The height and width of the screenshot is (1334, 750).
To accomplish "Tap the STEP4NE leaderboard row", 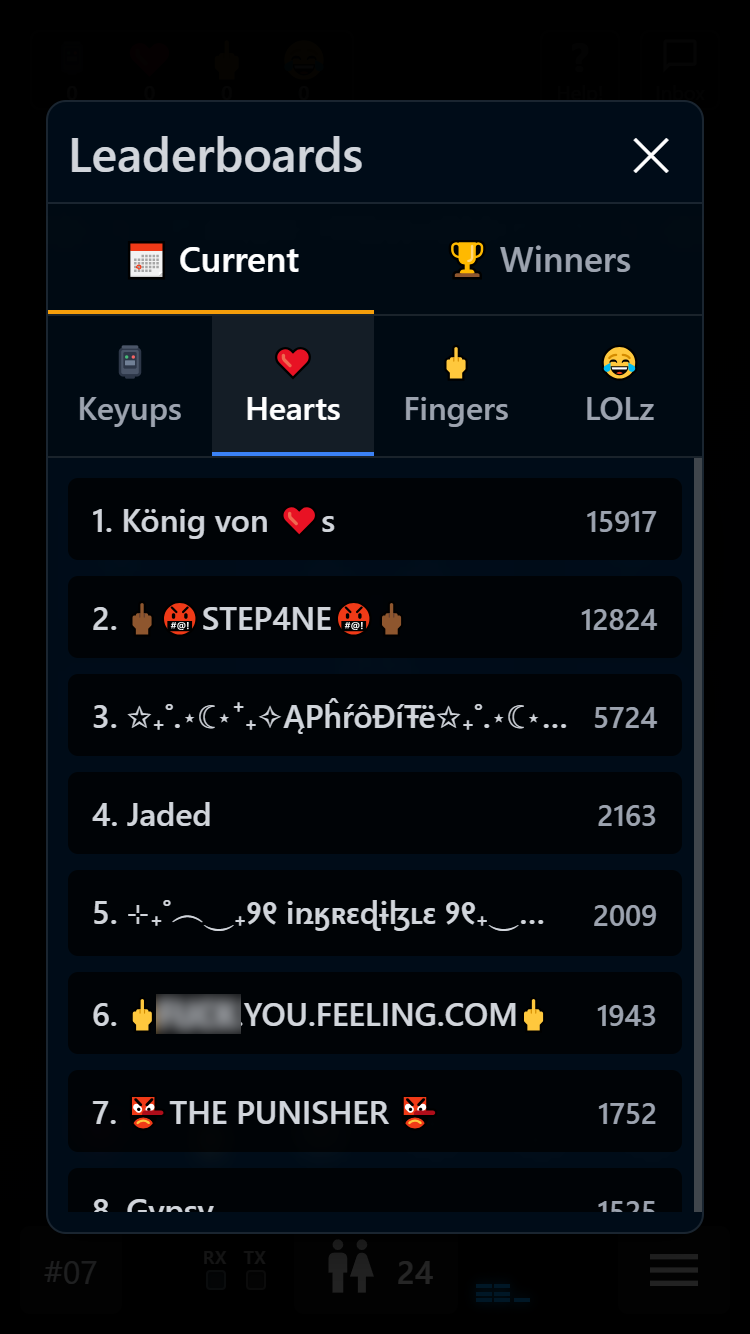I will 374,618.
